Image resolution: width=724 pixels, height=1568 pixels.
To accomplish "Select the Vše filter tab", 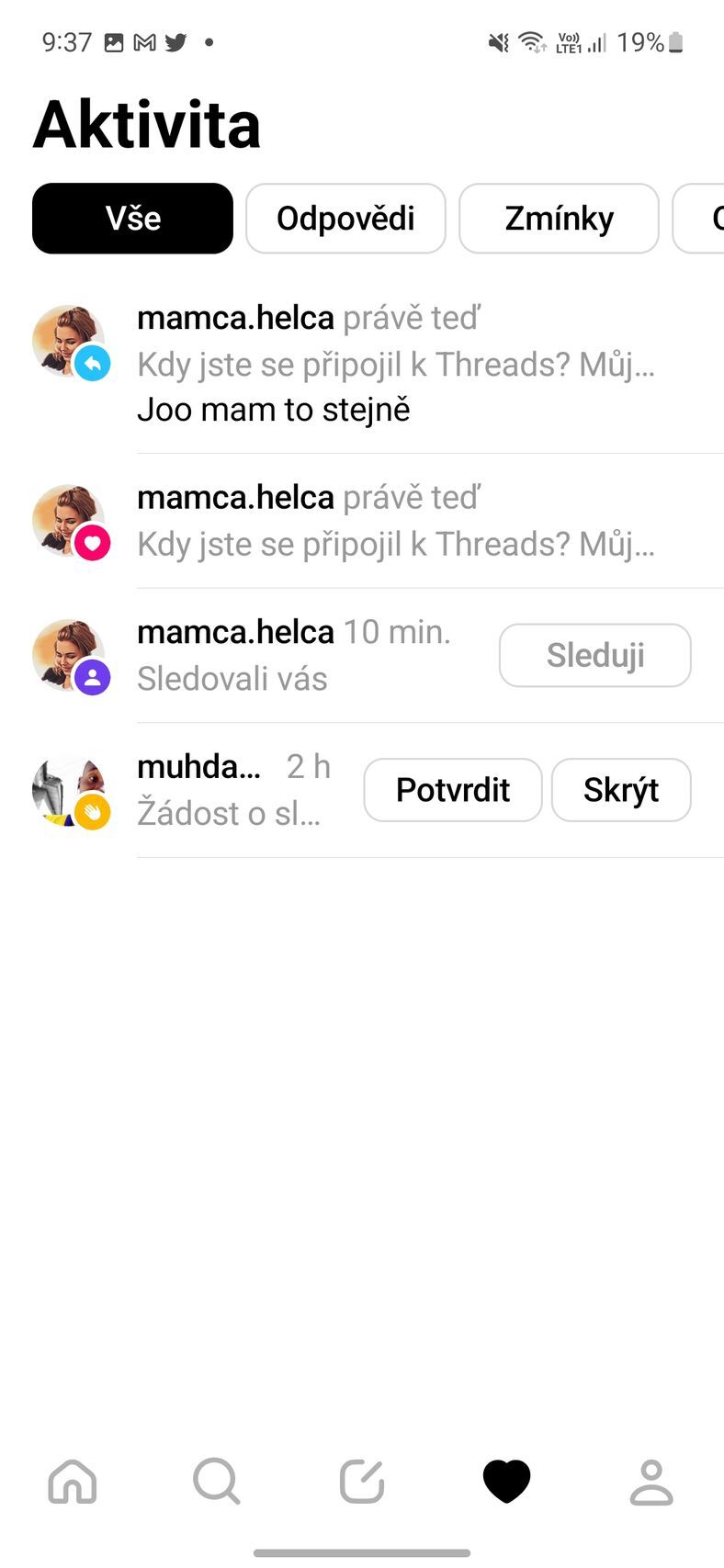I will pos(132,218).
